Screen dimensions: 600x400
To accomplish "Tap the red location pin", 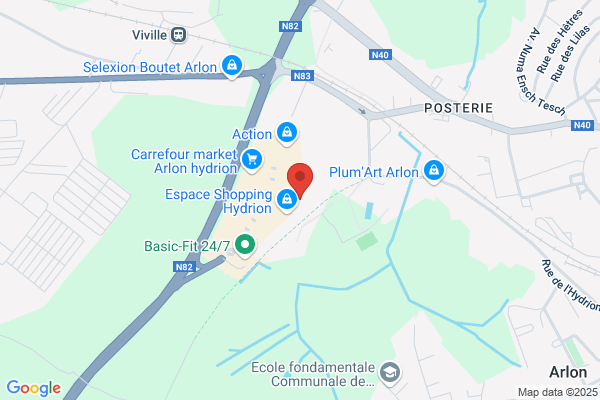I will tap(300, 180).
